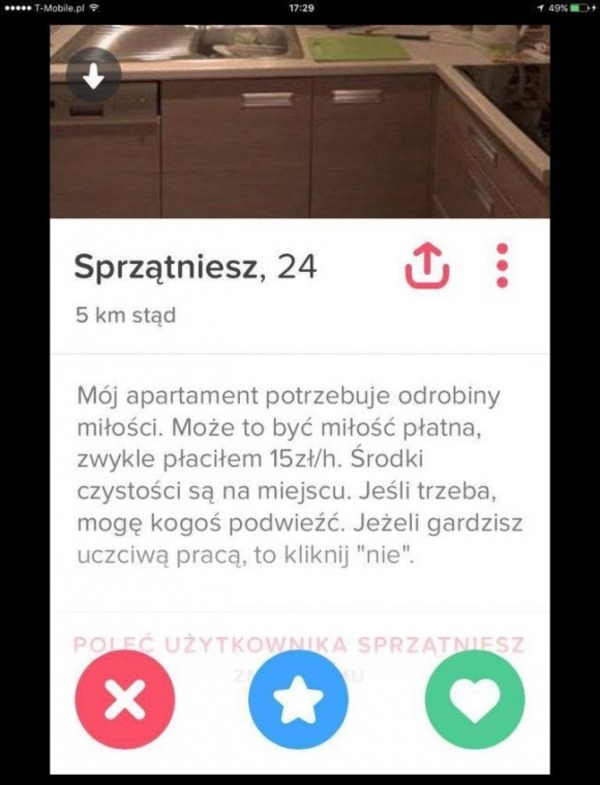The width and height of the screenshot is (600, 785).
Task: Send a Super Like with the star
Action: (x=297, y=699)
